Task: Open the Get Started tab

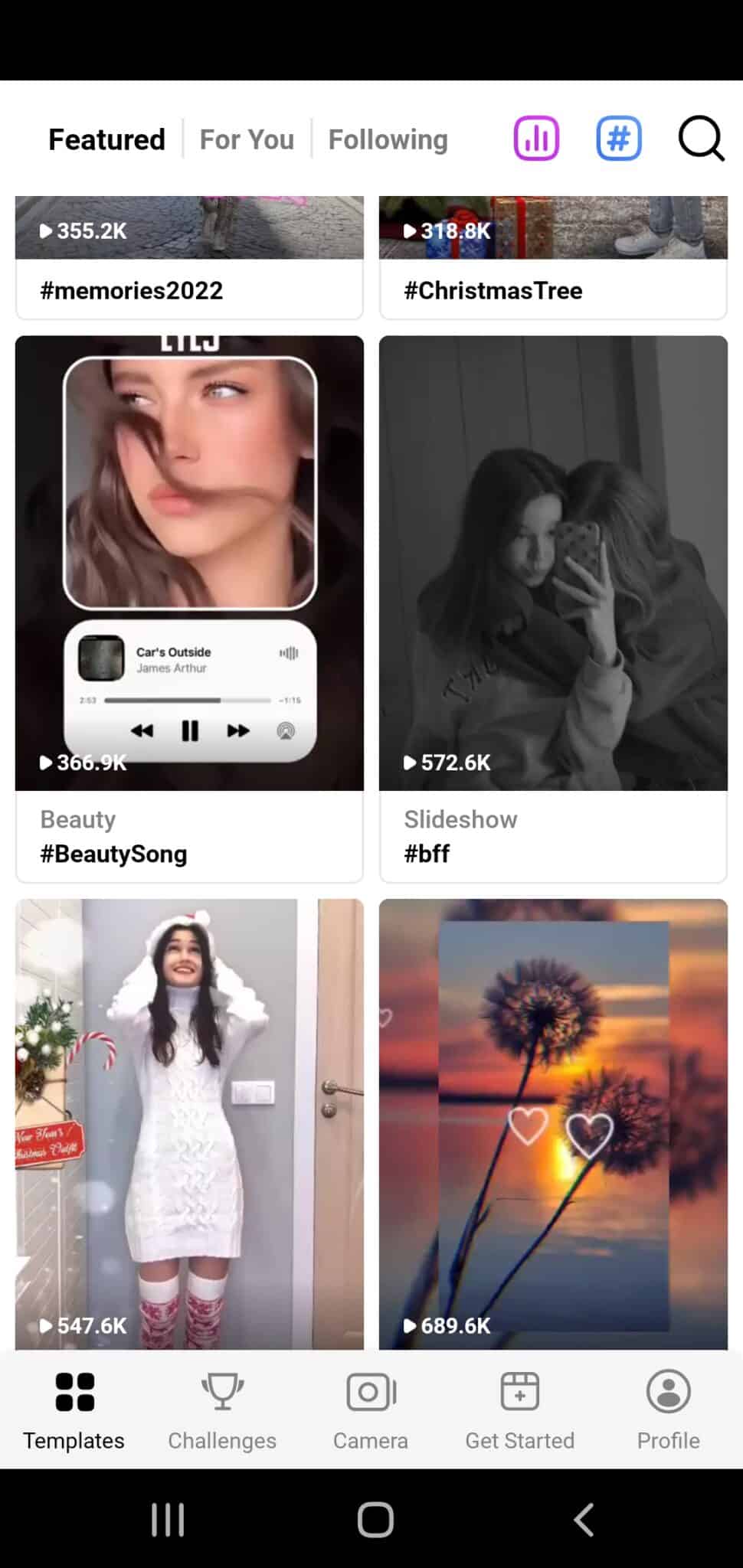Action: click(519, 1410)
